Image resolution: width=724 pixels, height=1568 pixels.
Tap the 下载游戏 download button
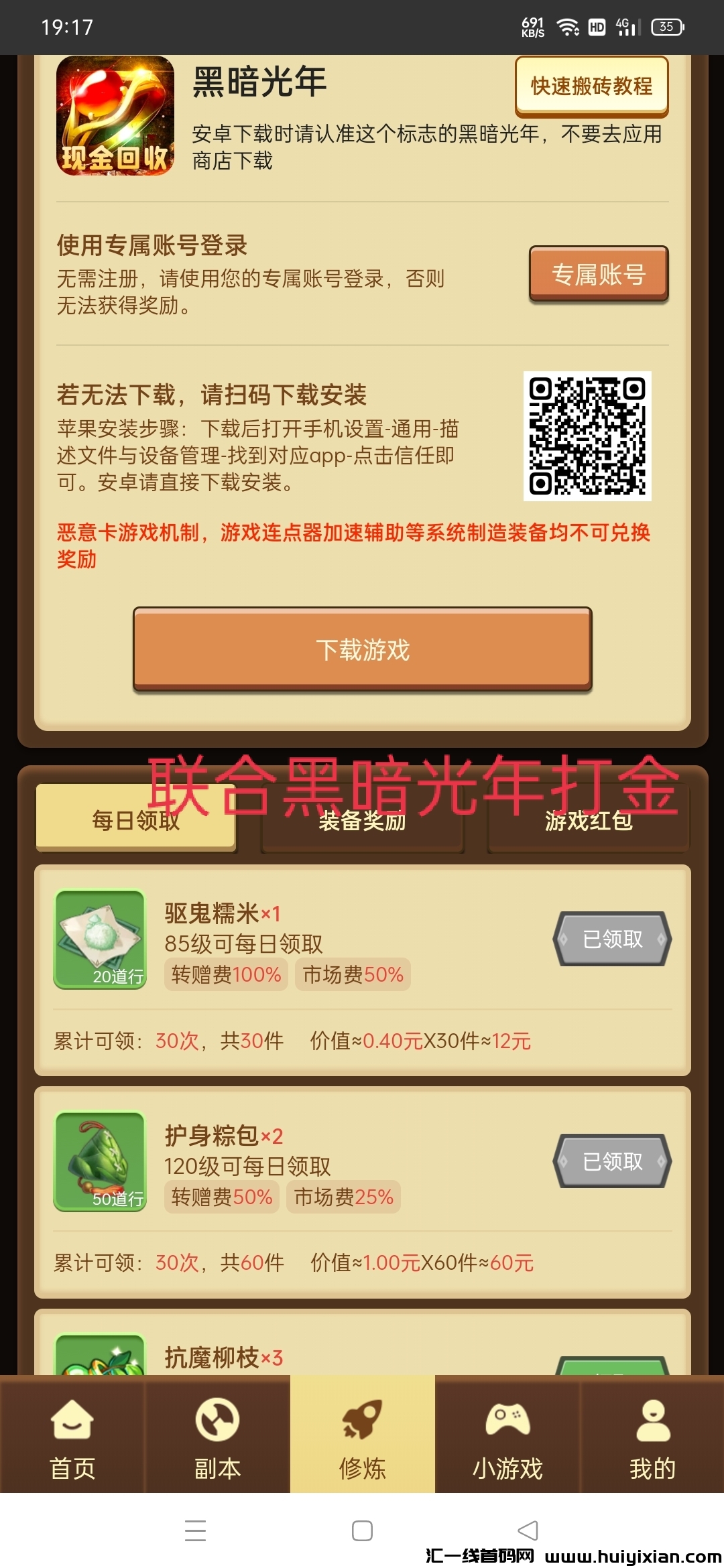pos(363,649)
